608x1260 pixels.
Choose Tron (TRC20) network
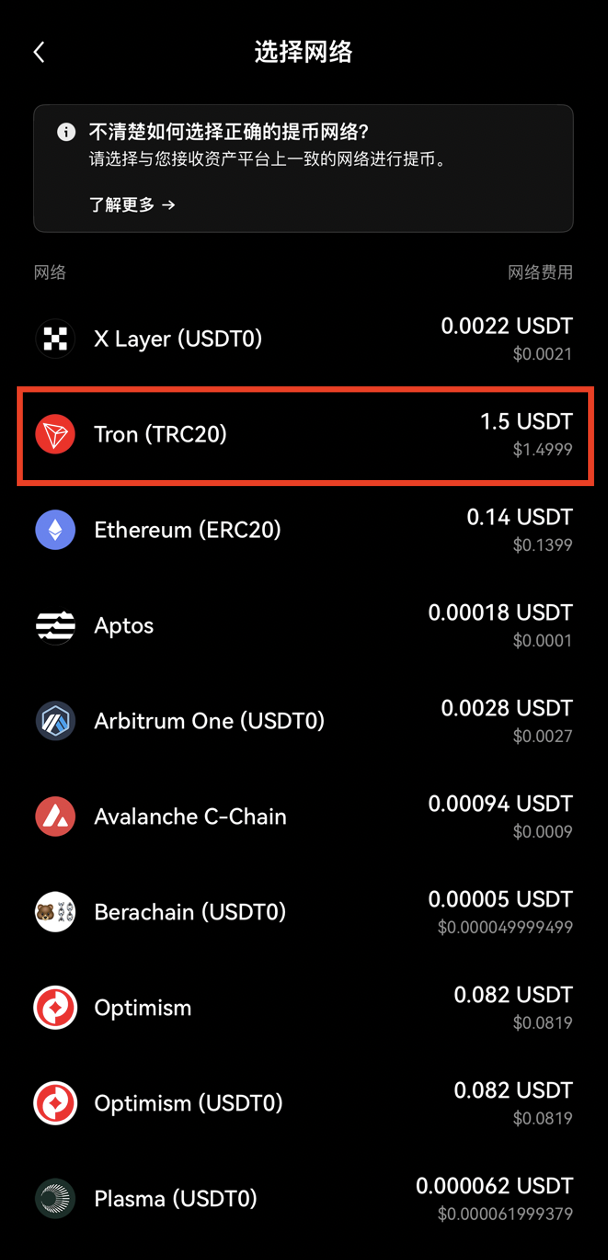[161, 435]
